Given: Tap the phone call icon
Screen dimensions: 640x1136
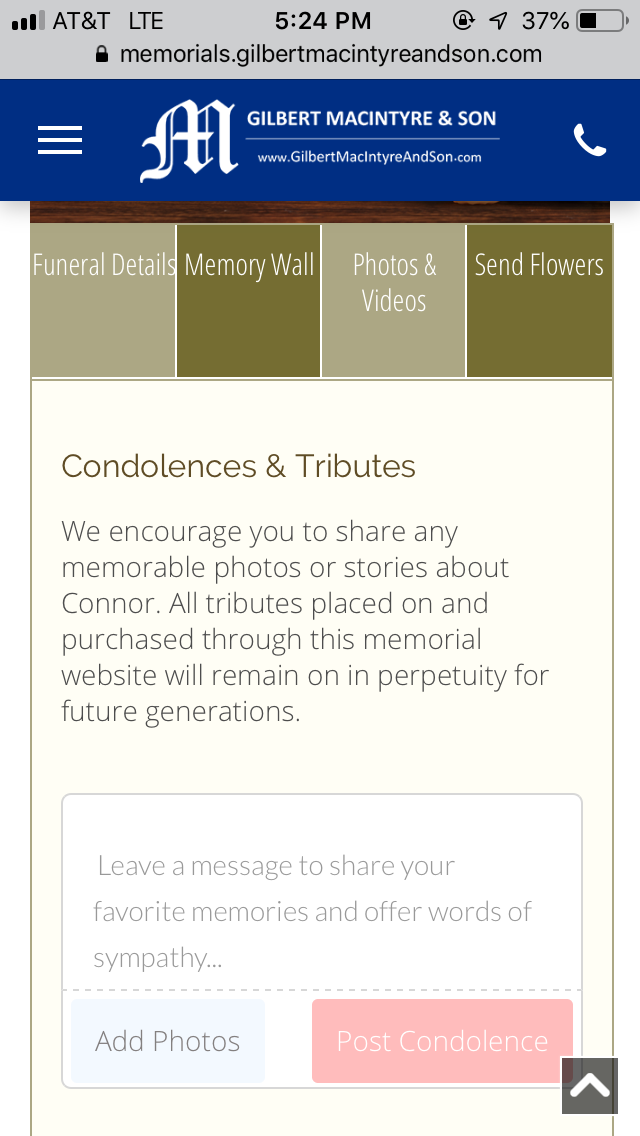Looking at the screenshot, I should tap(590, 141).
